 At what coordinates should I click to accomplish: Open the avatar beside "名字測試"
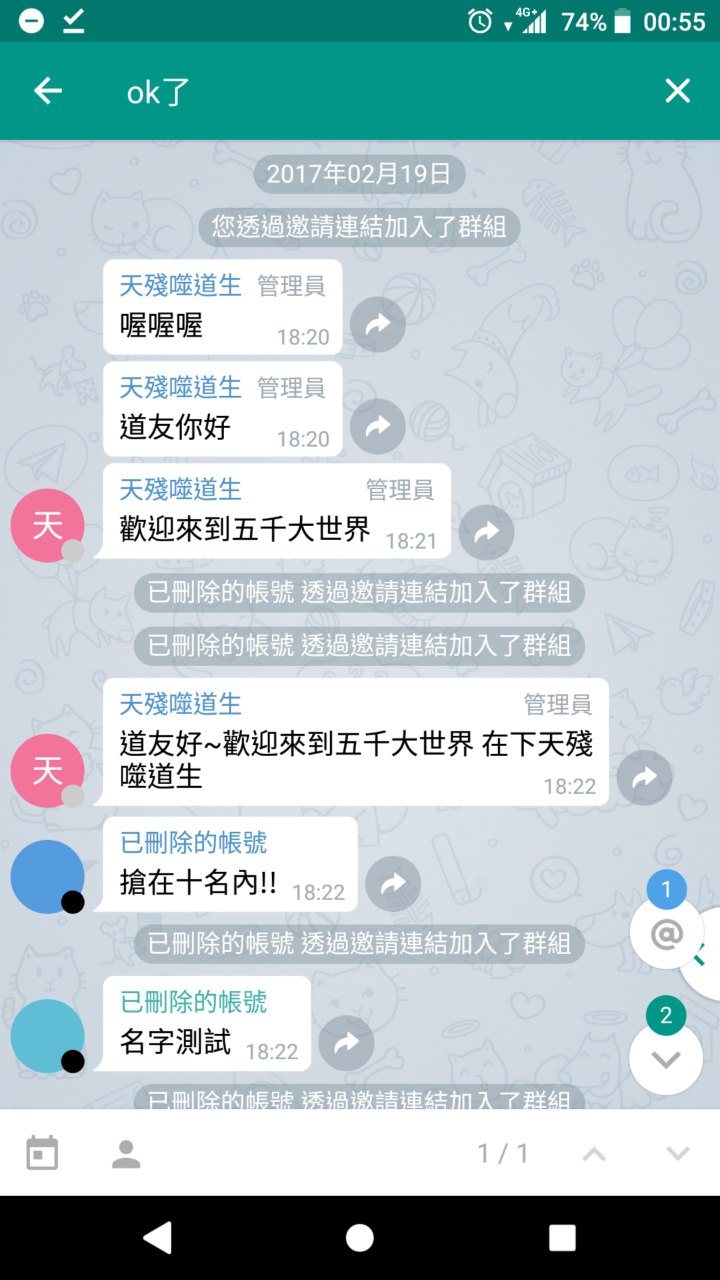pyautogui.click(x=47, y=1035)
